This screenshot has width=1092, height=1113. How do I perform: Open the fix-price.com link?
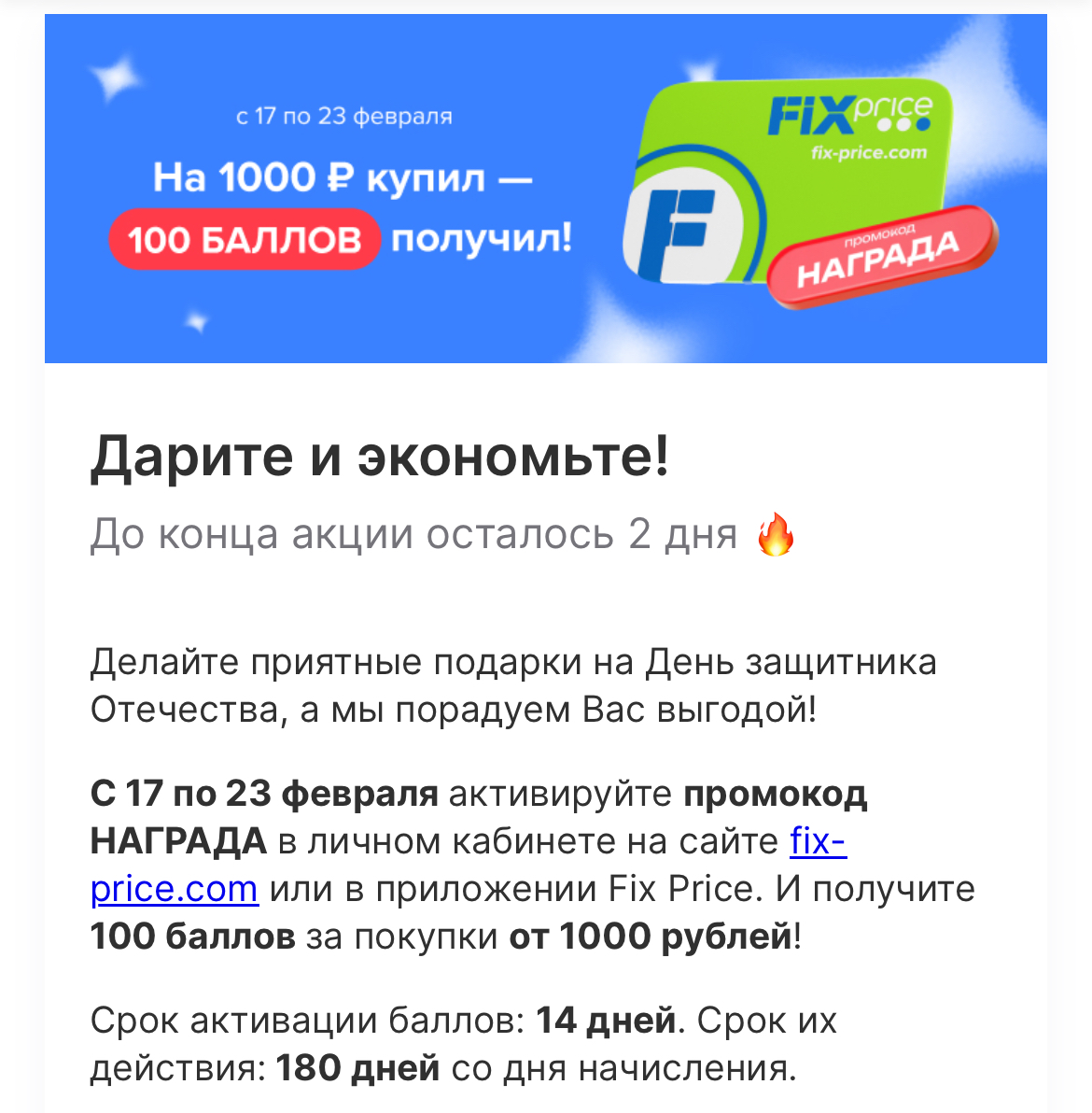[174, 888]
